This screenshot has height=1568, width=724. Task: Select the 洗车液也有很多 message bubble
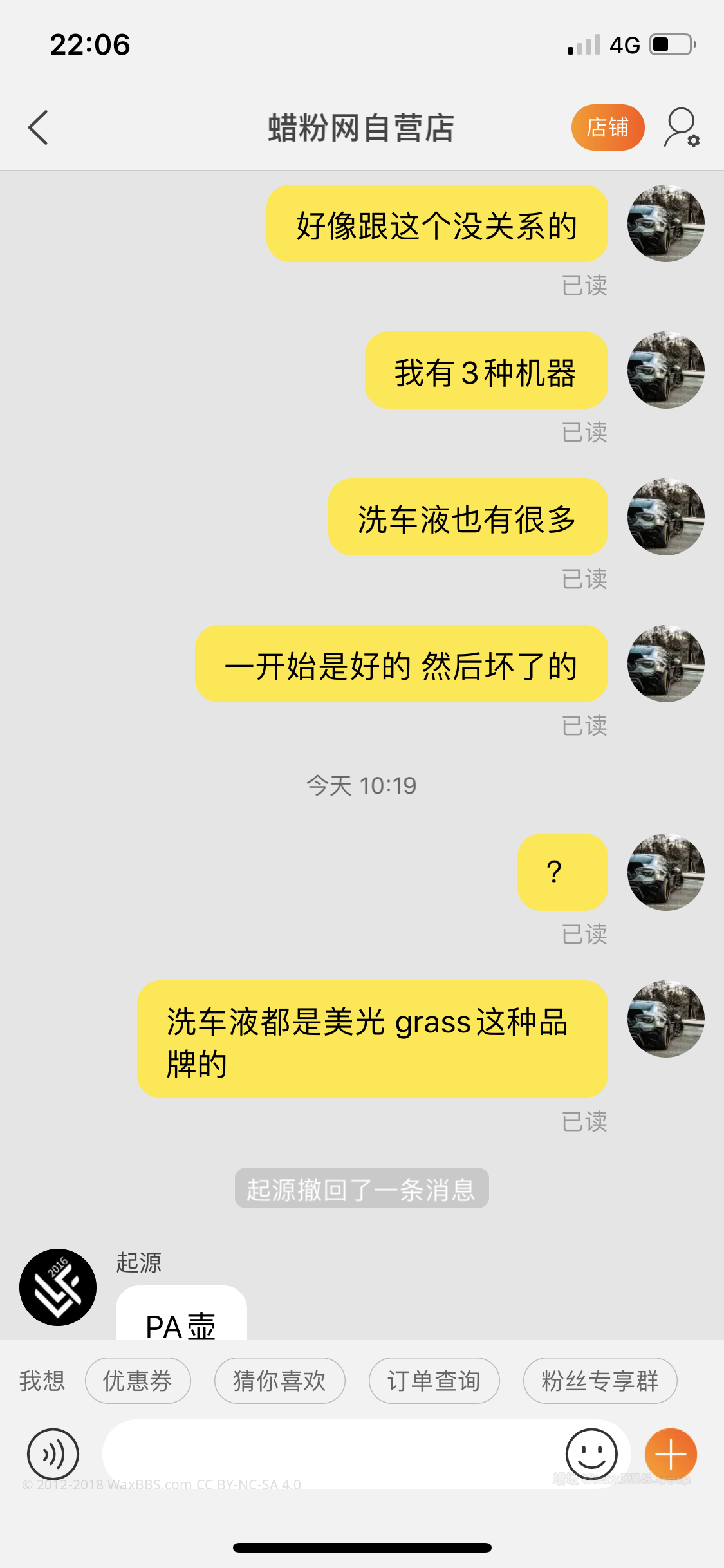point(467,518)
